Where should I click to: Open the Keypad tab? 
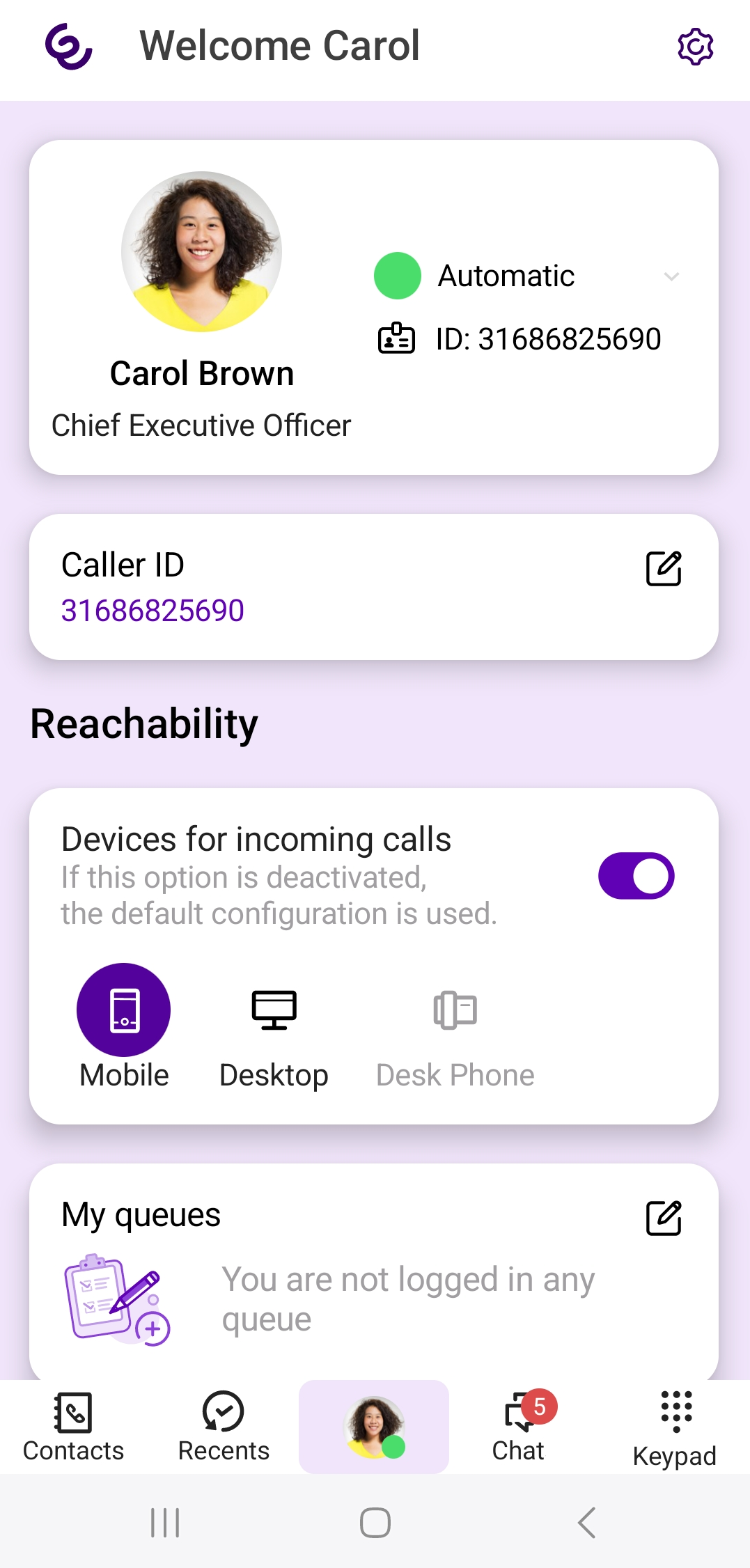[674, 1427]
